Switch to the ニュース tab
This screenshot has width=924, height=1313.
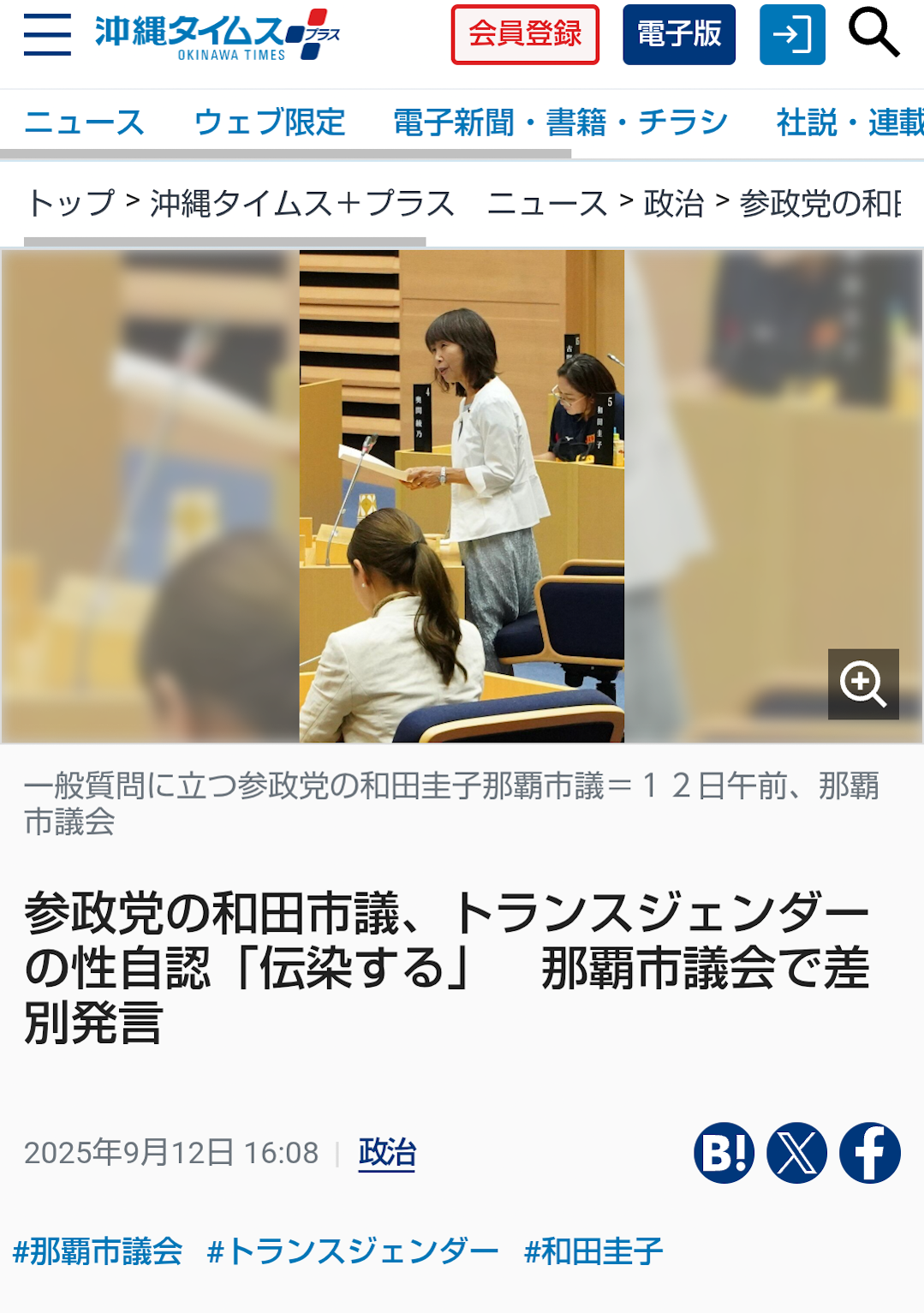pyautogui.click(x=84, y=122)
